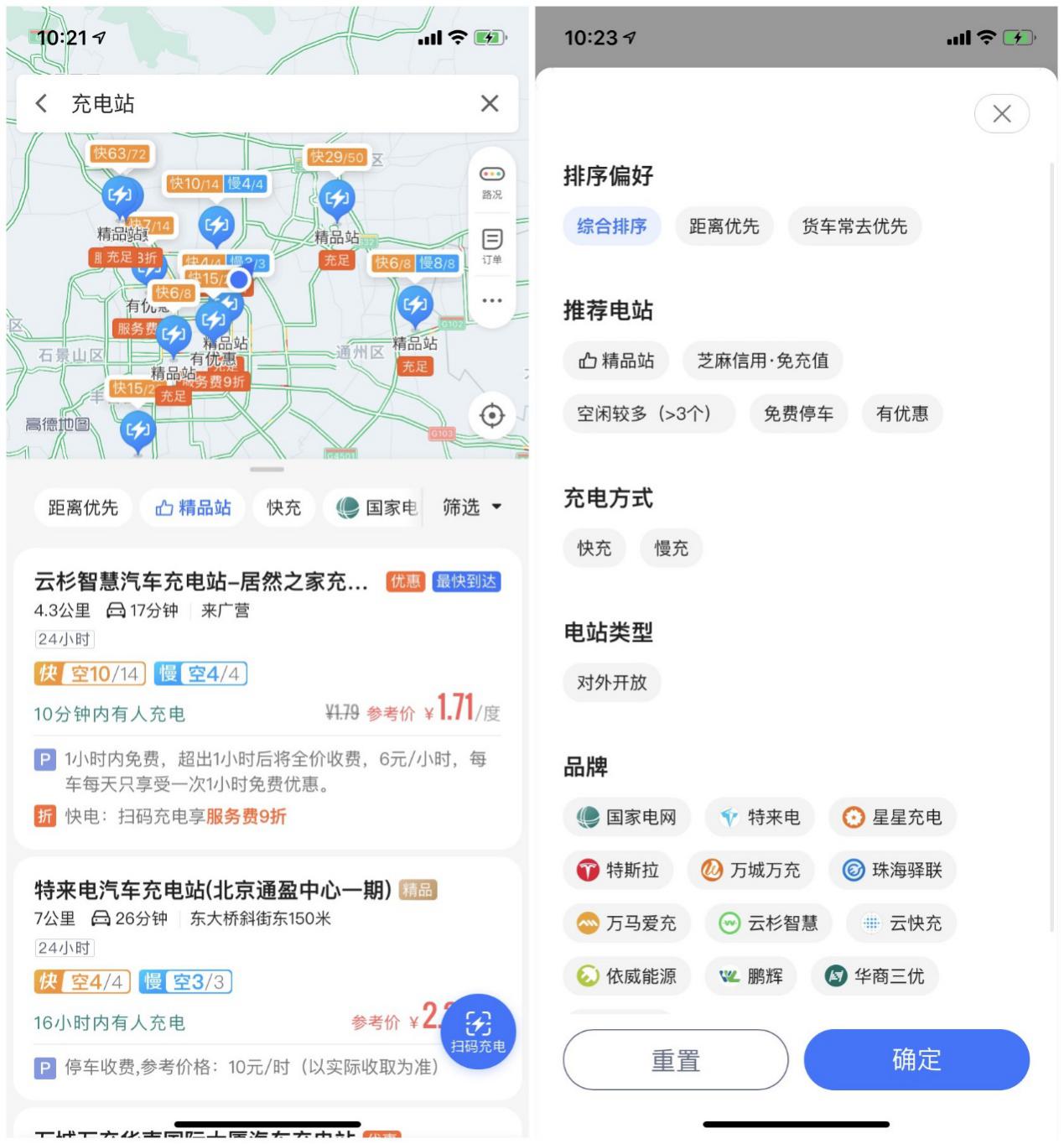Tap 扫码充电 floating button
Viewport: 1064px width, 1144px height.
click(478, 1031)
